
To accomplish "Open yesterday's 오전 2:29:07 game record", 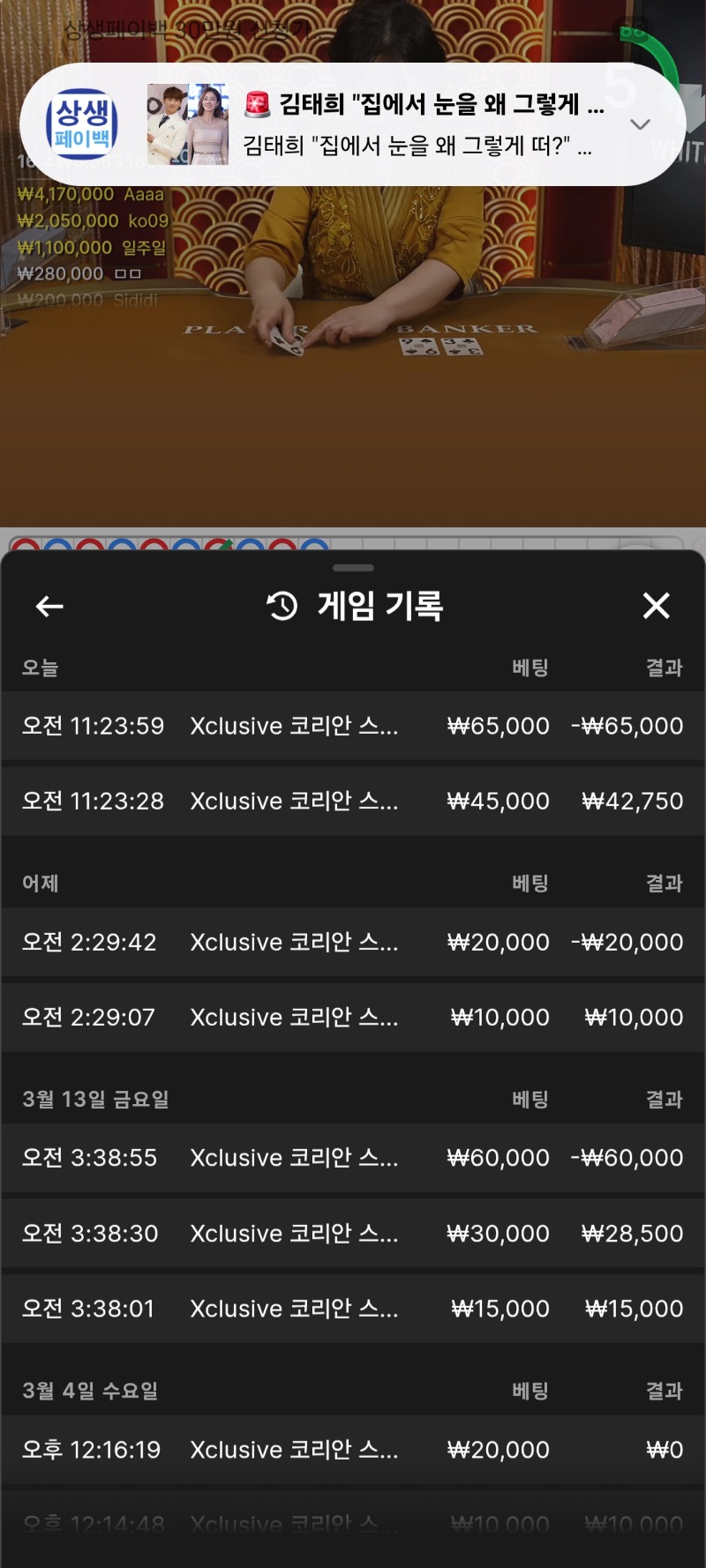I will click(x=353, y=1017).
